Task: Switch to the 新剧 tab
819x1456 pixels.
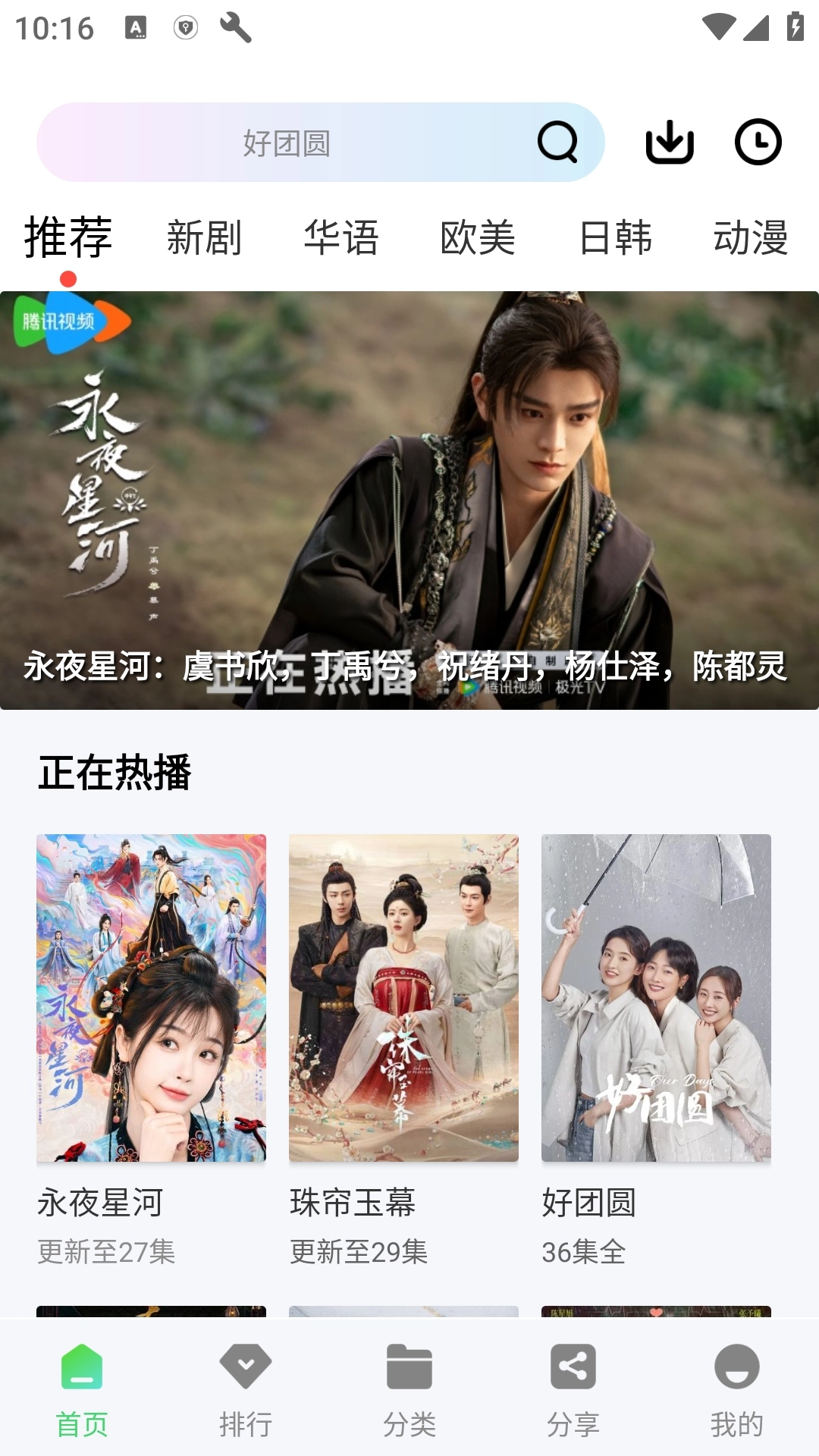Action: (x=205, y=237)
